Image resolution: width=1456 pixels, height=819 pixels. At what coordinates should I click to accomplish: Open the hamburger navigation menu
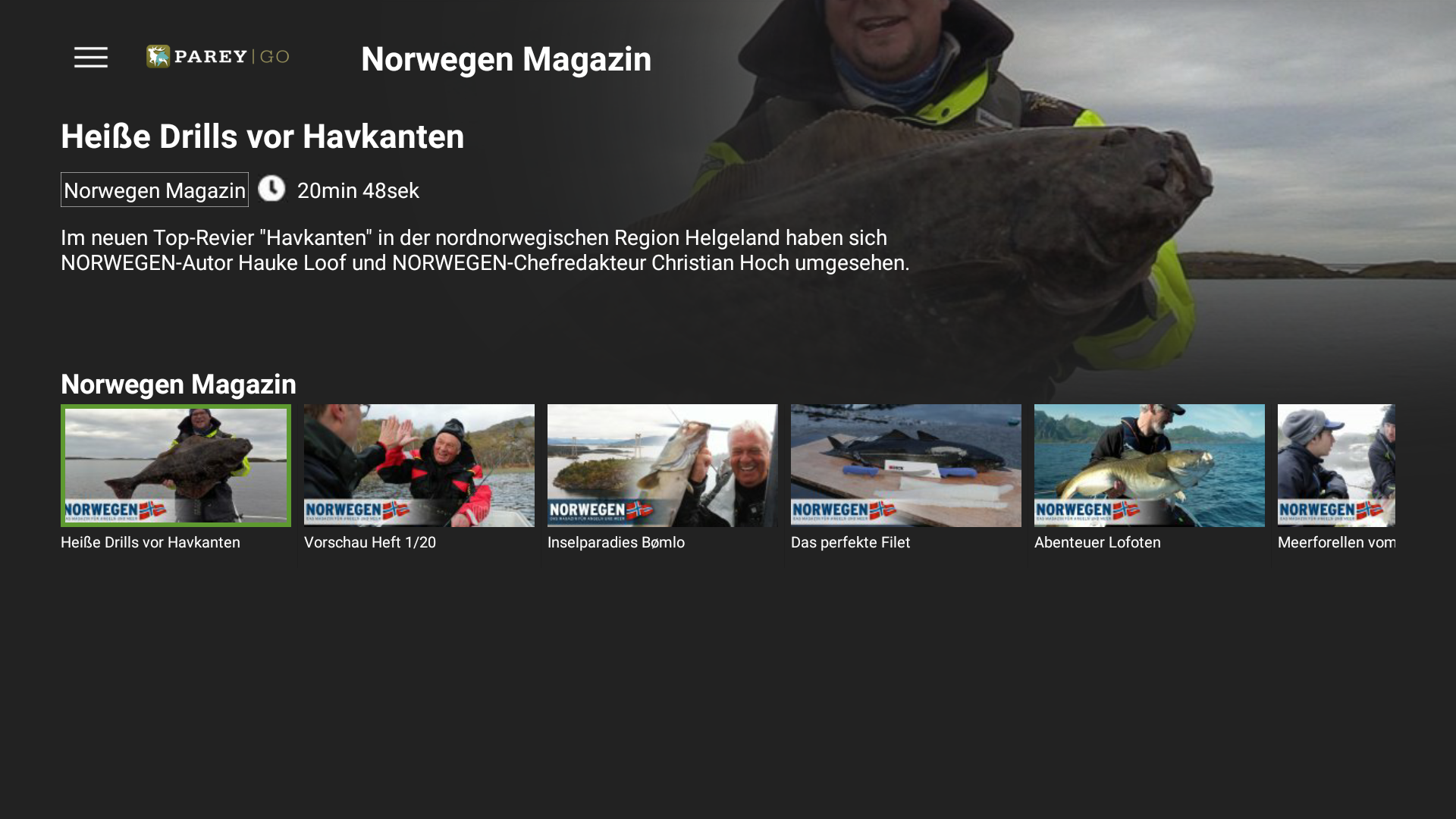91,58
